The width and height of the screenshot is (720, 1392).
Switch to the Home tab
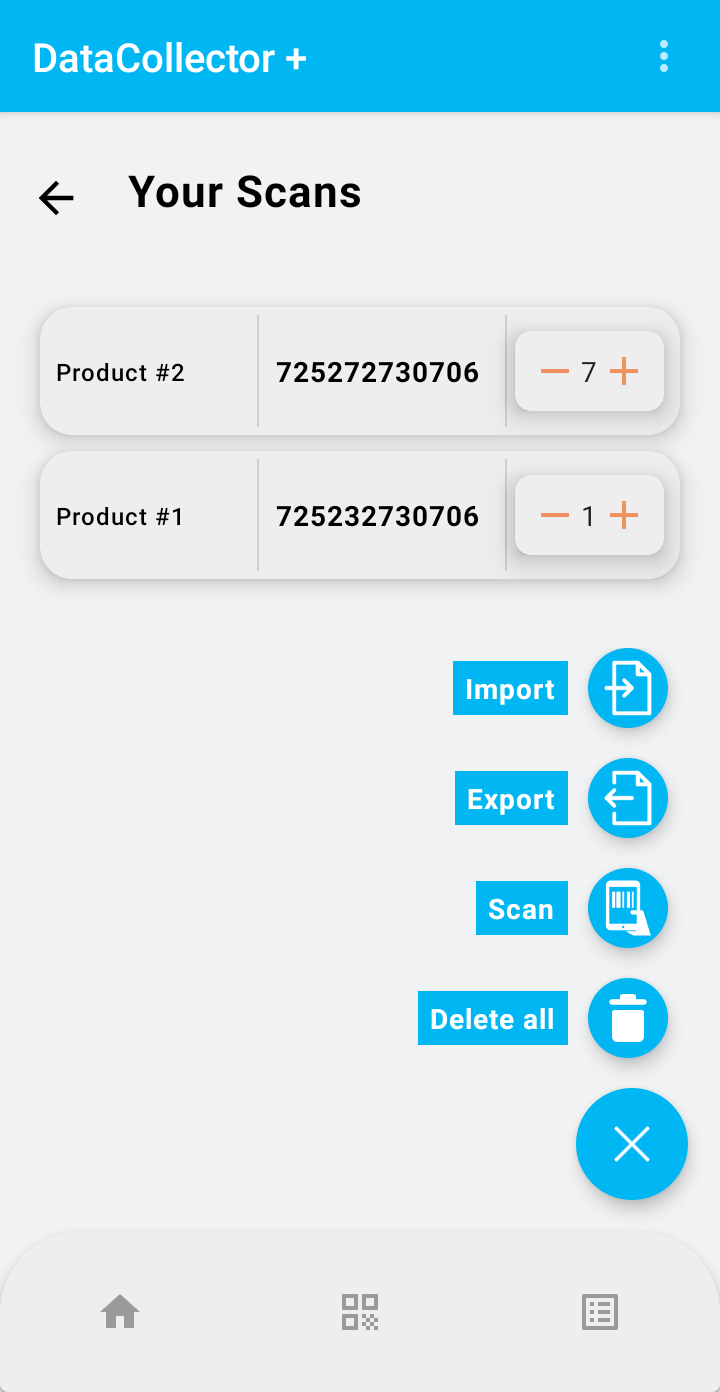click(120, 1311)
